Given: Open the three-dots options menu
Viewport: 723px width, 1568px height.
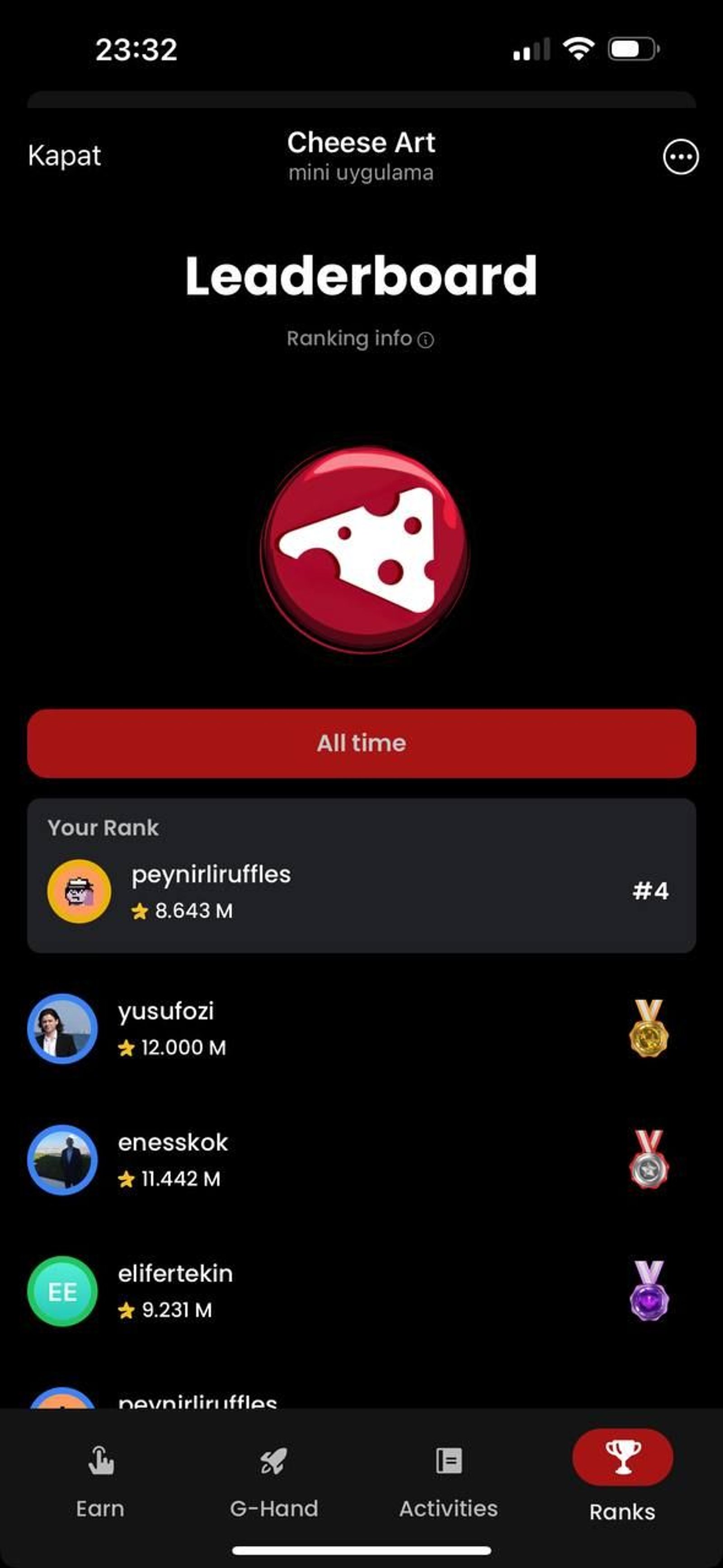Looking at the screenshot, I should point(681,156).
